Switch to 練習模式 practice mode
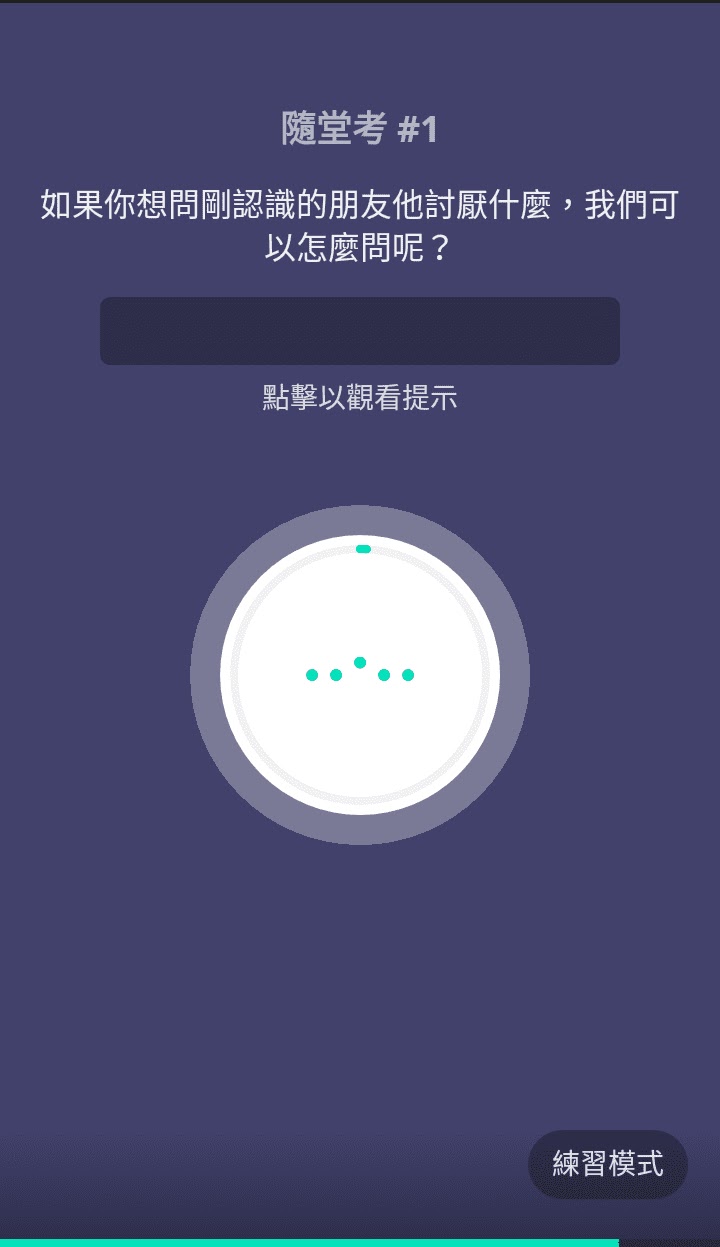 tap(608, 1164)
